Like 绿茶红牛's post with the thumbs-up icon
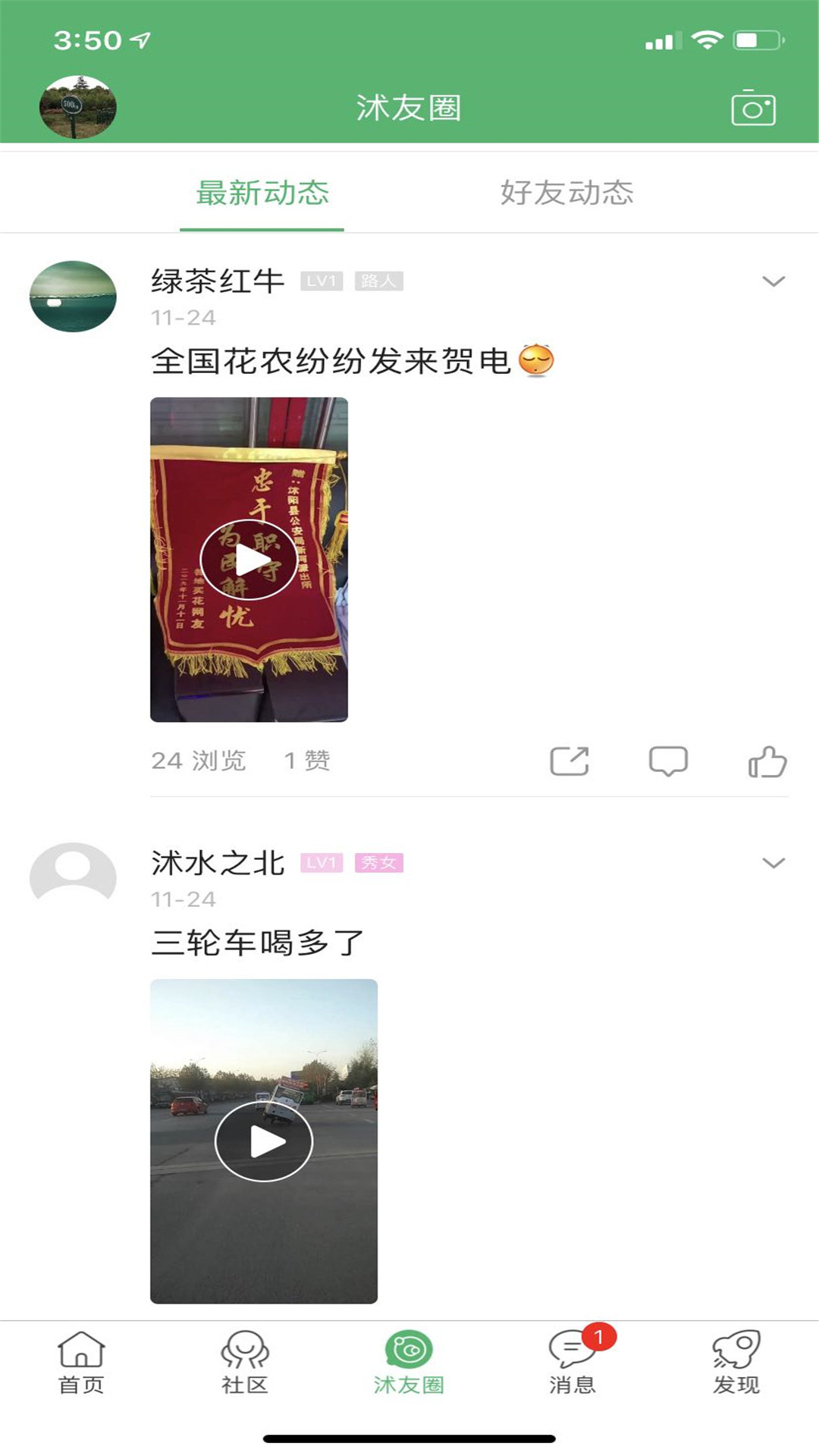 [768, 761]
